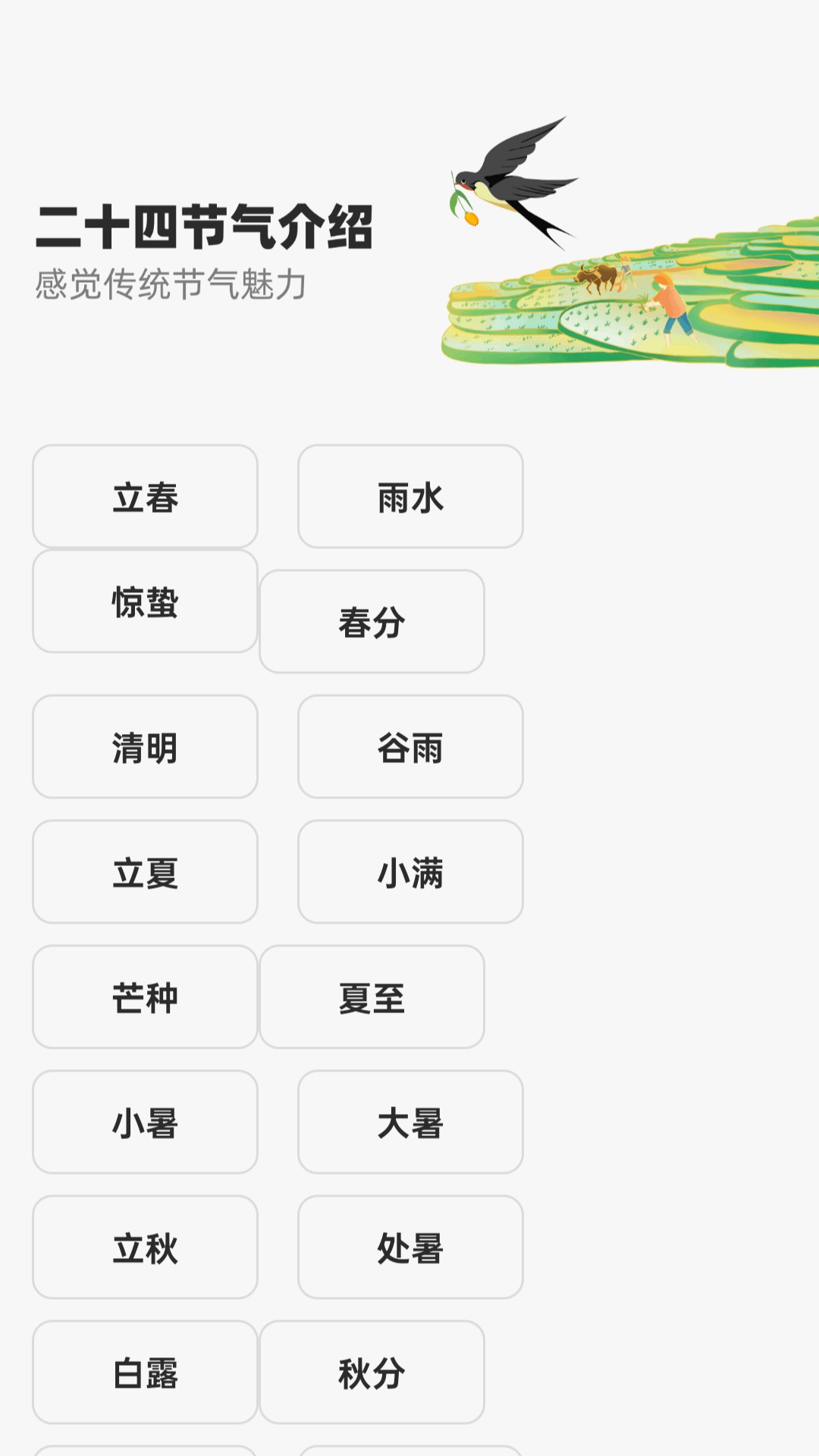Open the 夏至 introduction
Image resolution: width=819 pixels, height=1456 pixels.
point(371,998)
